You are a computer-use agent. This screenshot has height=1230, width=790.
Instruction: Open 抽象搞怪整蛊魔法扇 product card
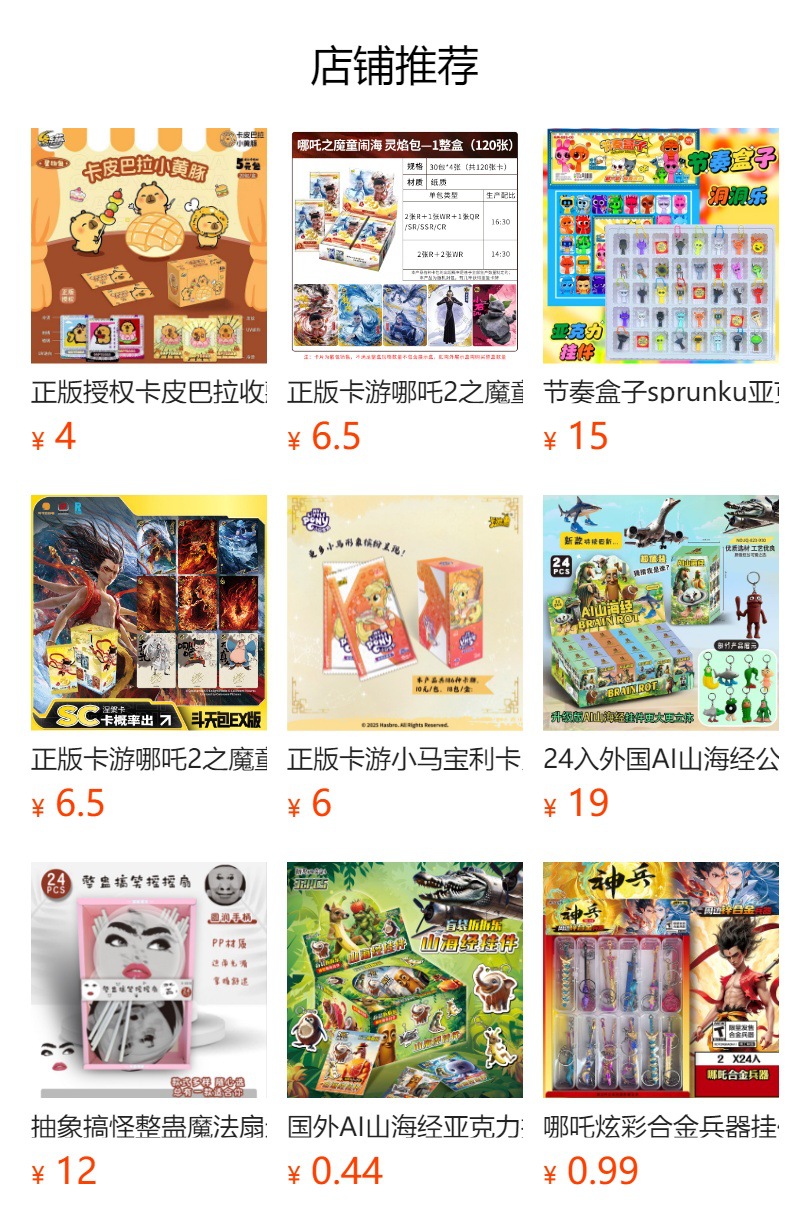point(148,980)
